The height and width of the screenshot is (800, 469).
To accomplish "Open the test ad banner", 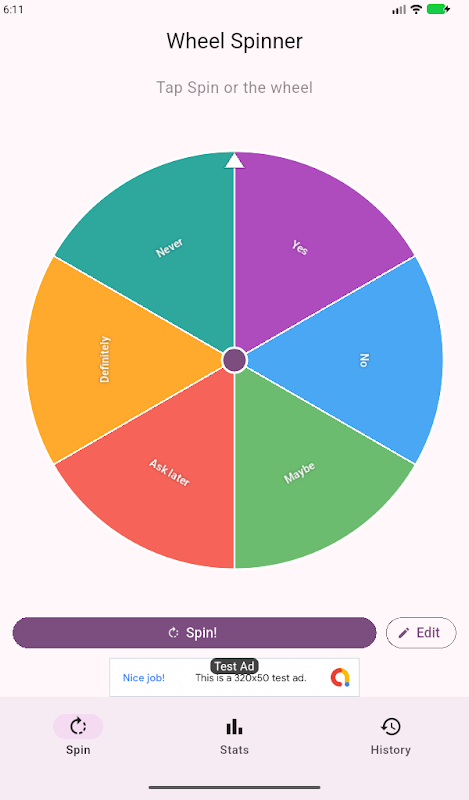I will [x=234, y=678].
